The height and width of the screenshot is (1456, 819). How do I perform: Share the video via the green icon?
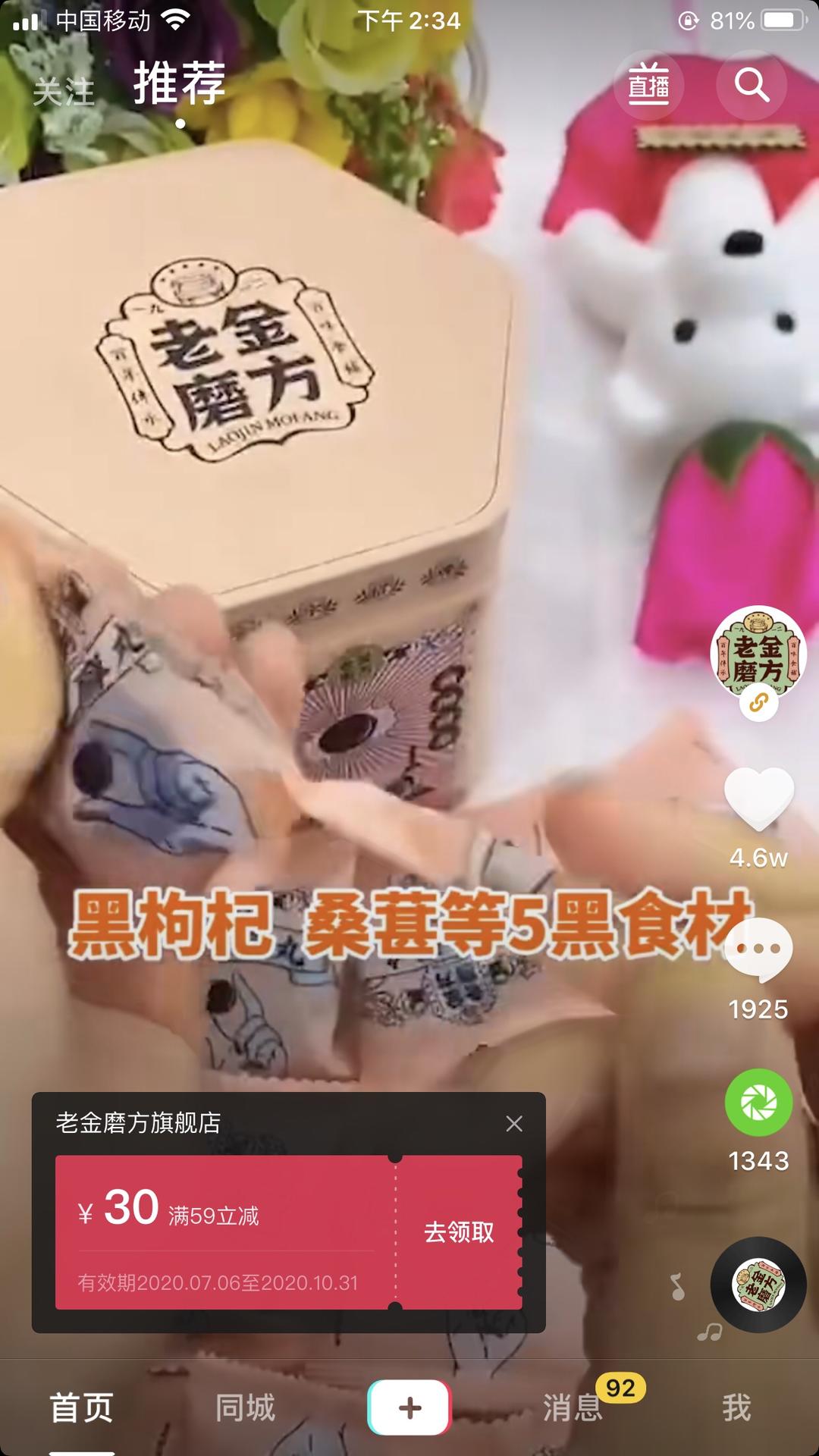click(759, 1103)
